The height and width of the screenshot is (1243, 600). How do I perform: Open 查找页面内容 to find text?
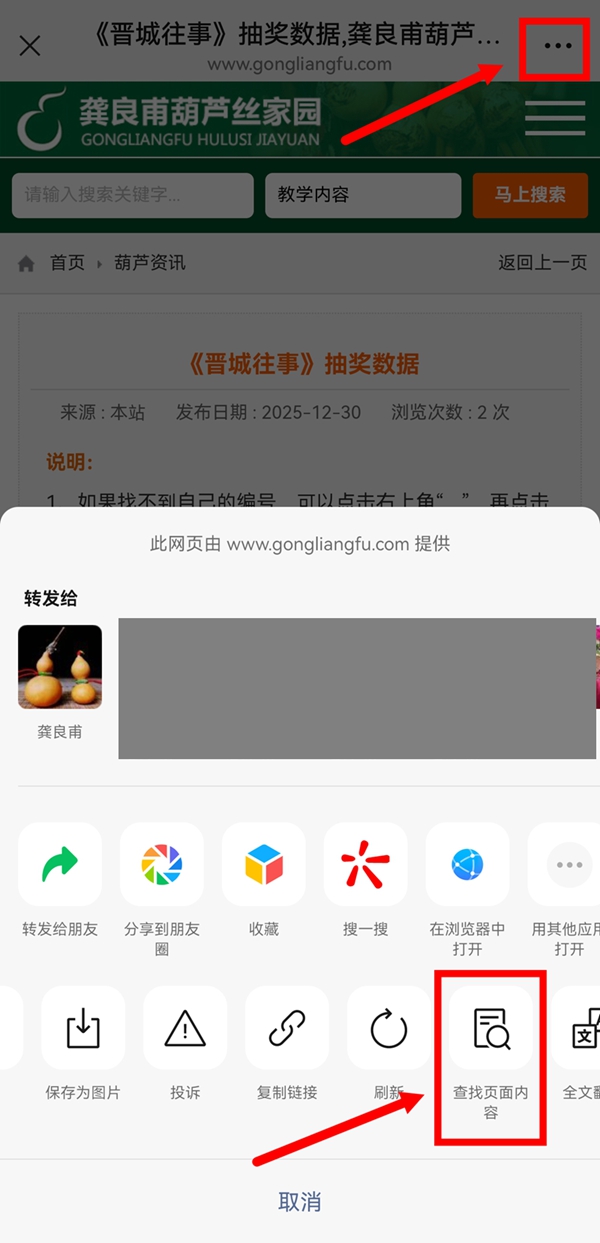pos(491,1028)
